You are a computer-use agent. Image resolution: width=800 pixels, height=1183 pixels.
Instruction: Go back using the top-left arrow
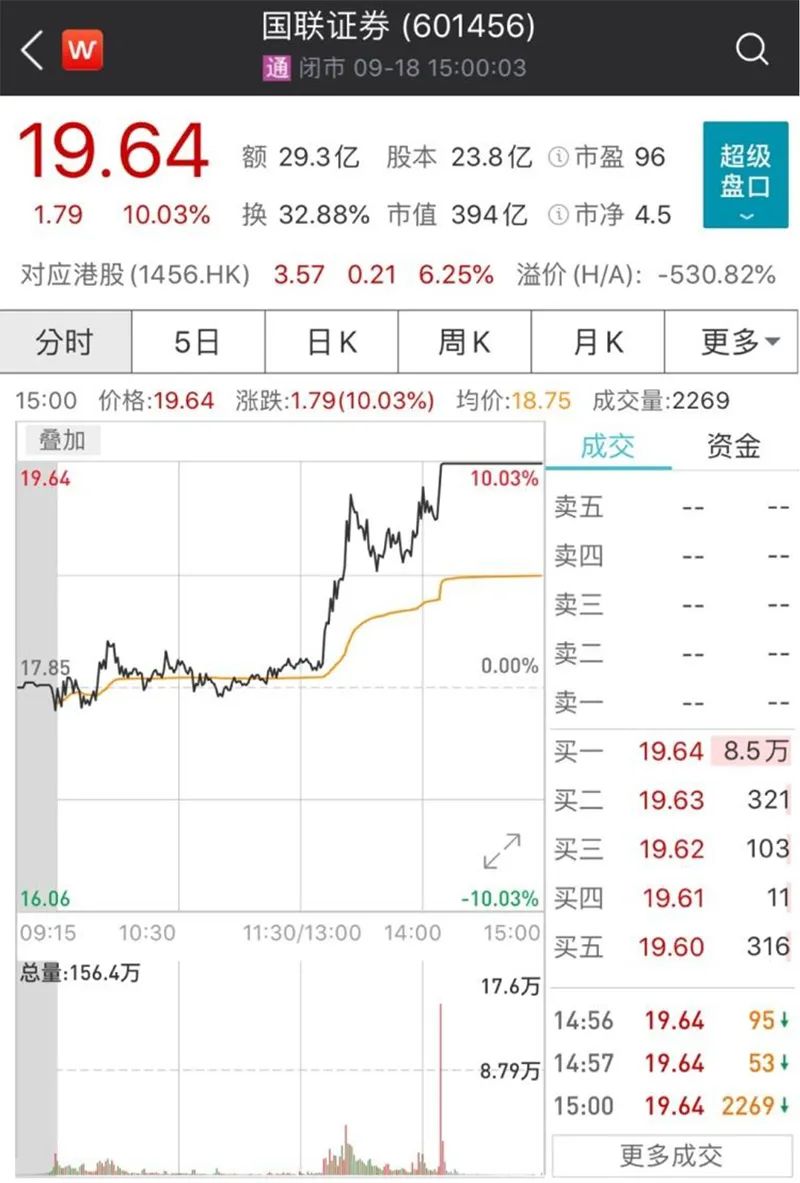pos(32,50)
